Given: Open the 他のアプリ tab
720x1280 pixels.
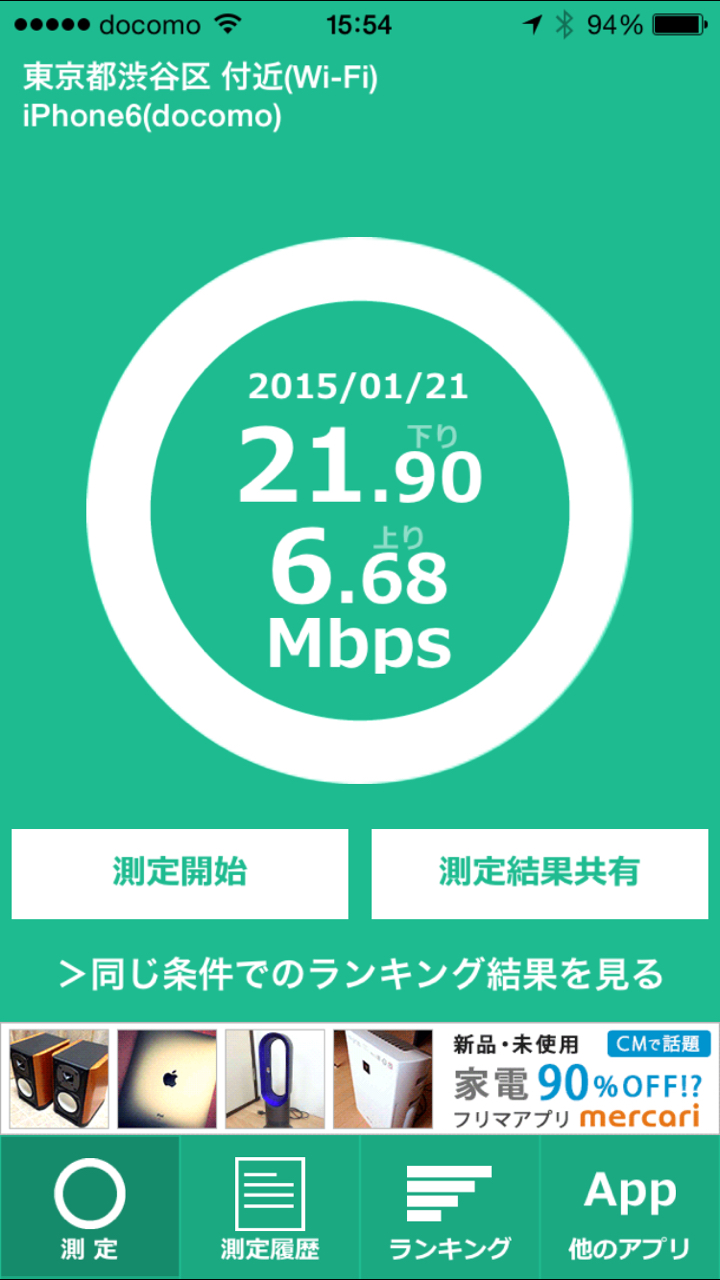Looking at the screenshot, I should [630, 1207].
